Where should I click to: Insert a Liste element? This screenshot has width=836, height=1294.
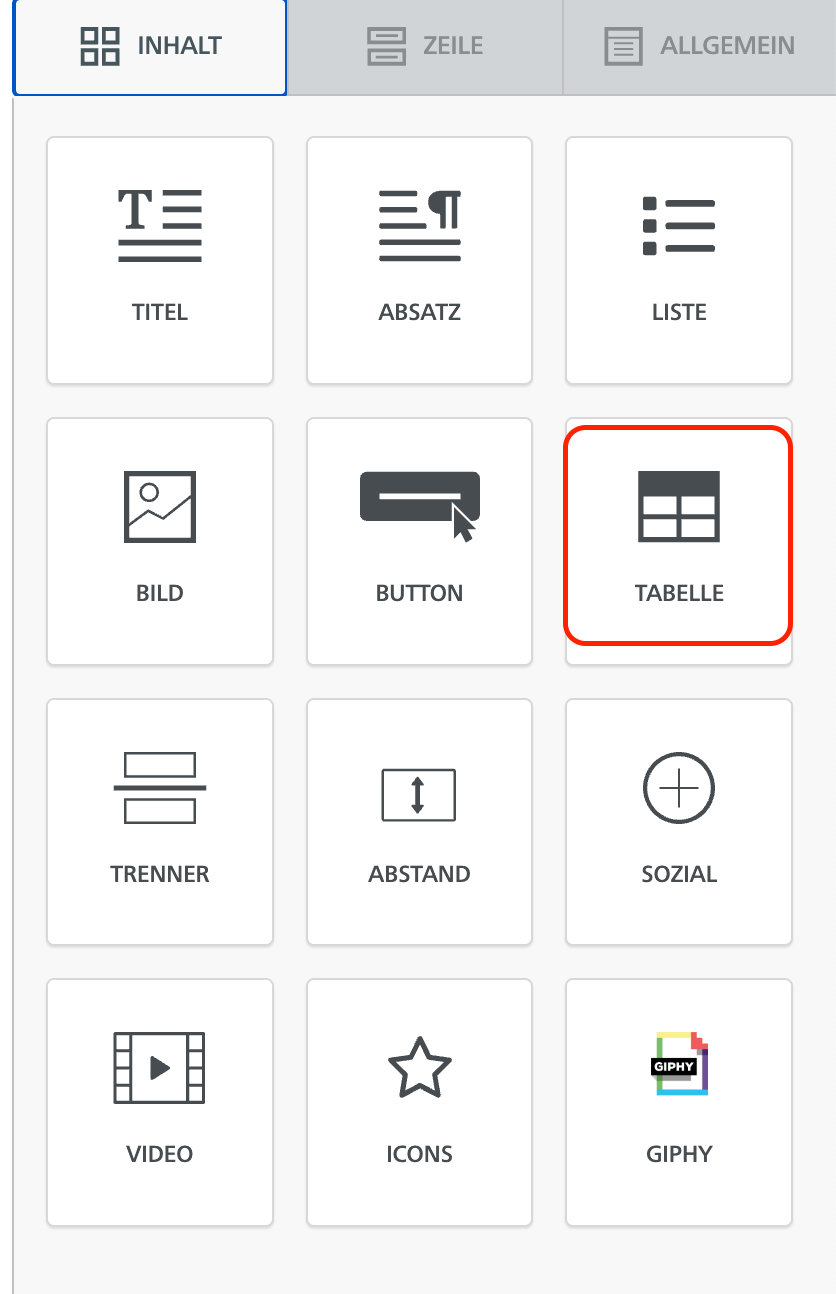(x=679, y=260)
